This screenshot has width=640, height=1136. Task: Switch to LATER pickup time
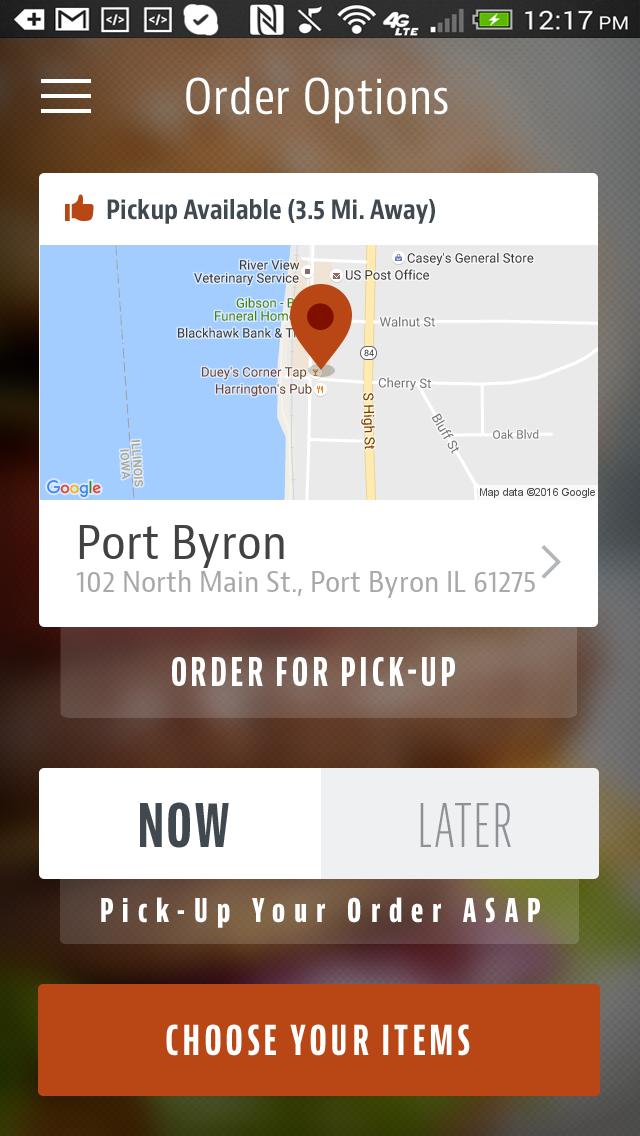pos(461,824)
